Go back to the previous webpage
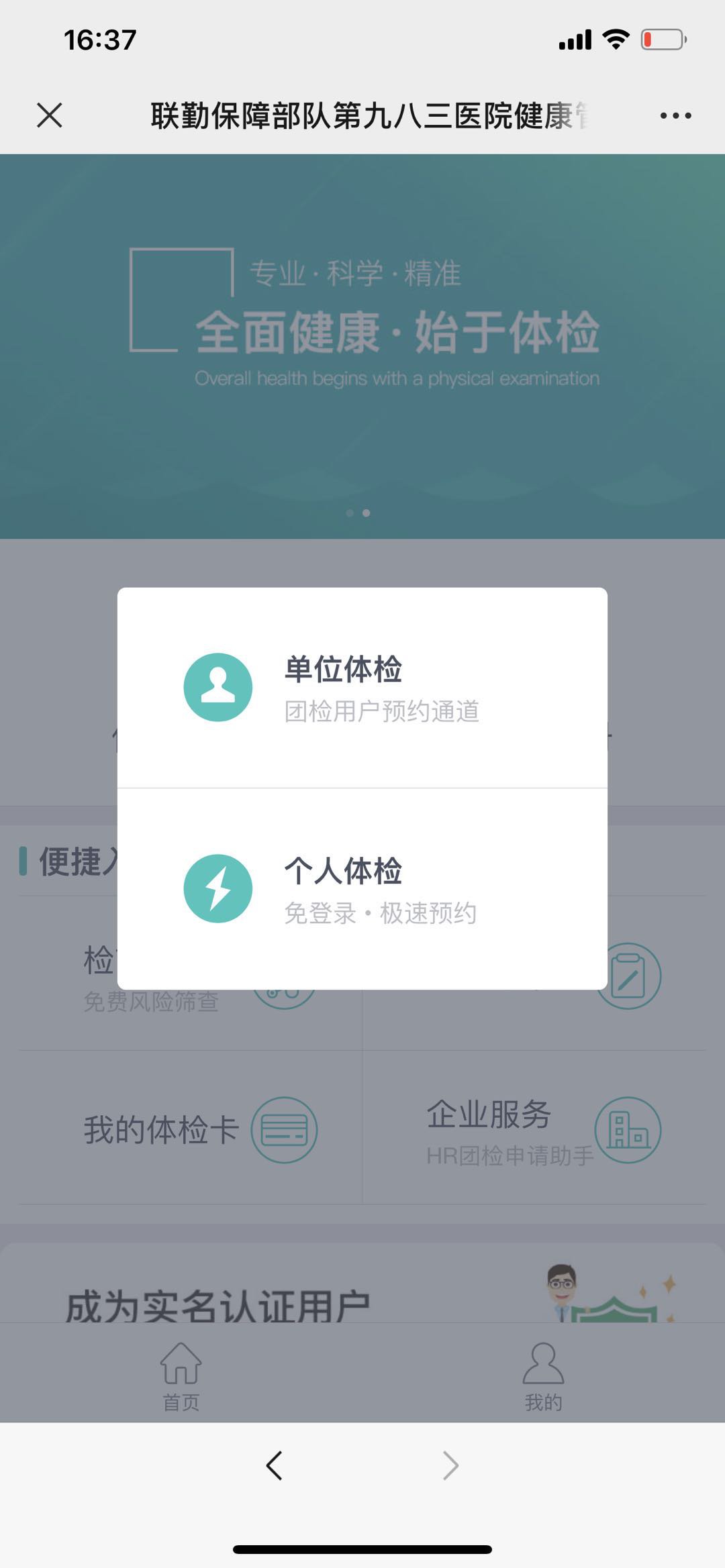 [275, 1465]
